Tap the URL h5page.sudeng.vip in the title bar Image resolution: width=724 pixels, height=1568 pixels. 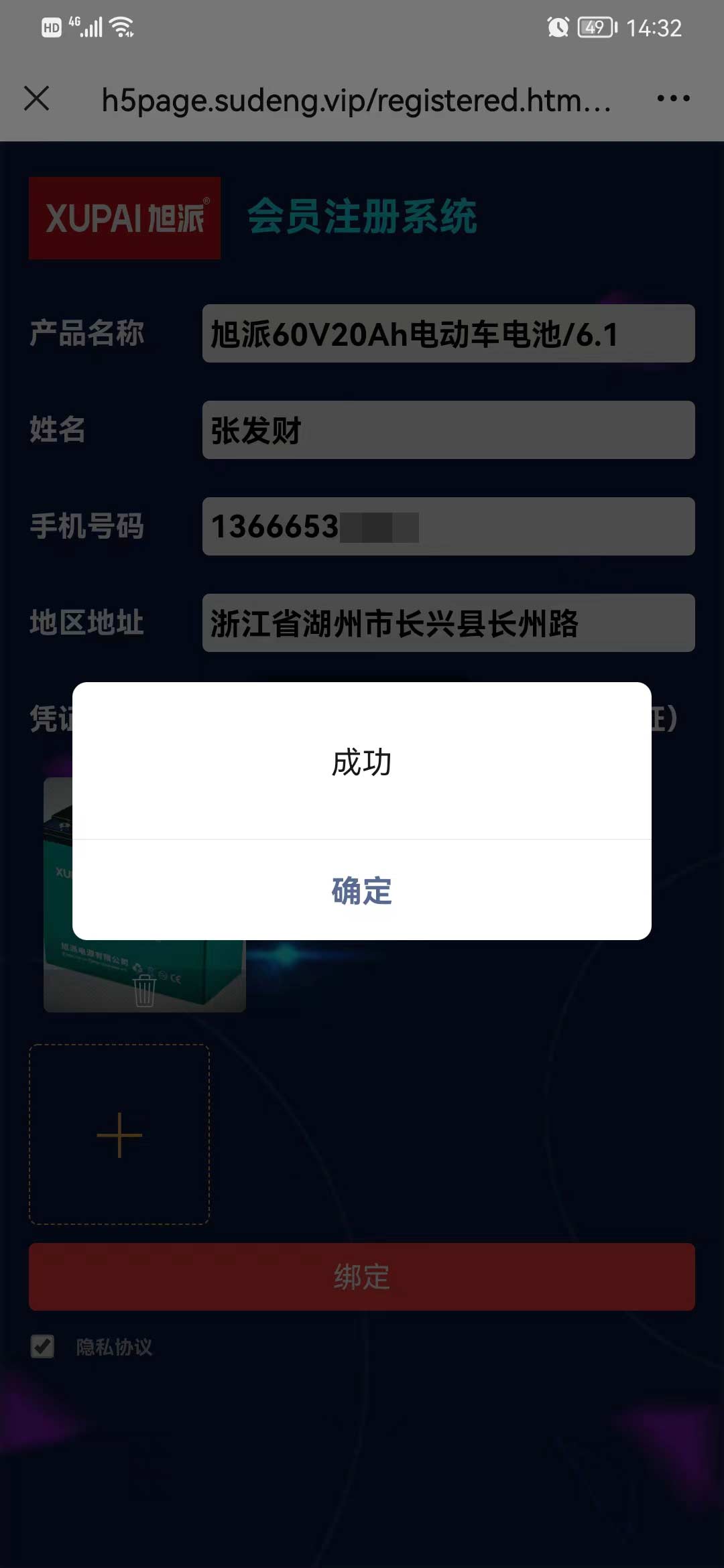pos(357,99)
